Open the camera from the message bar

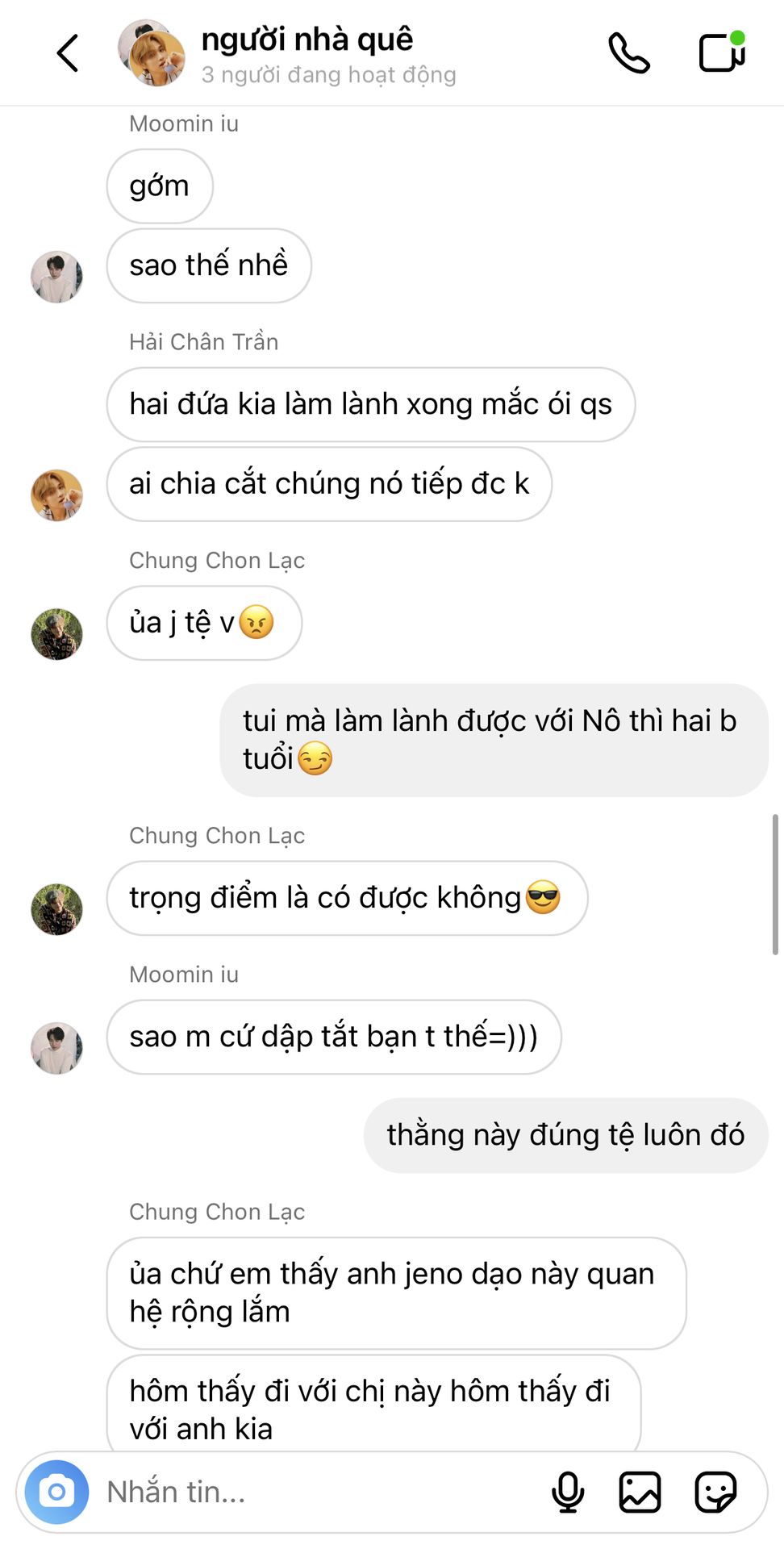click(57, 1492)
